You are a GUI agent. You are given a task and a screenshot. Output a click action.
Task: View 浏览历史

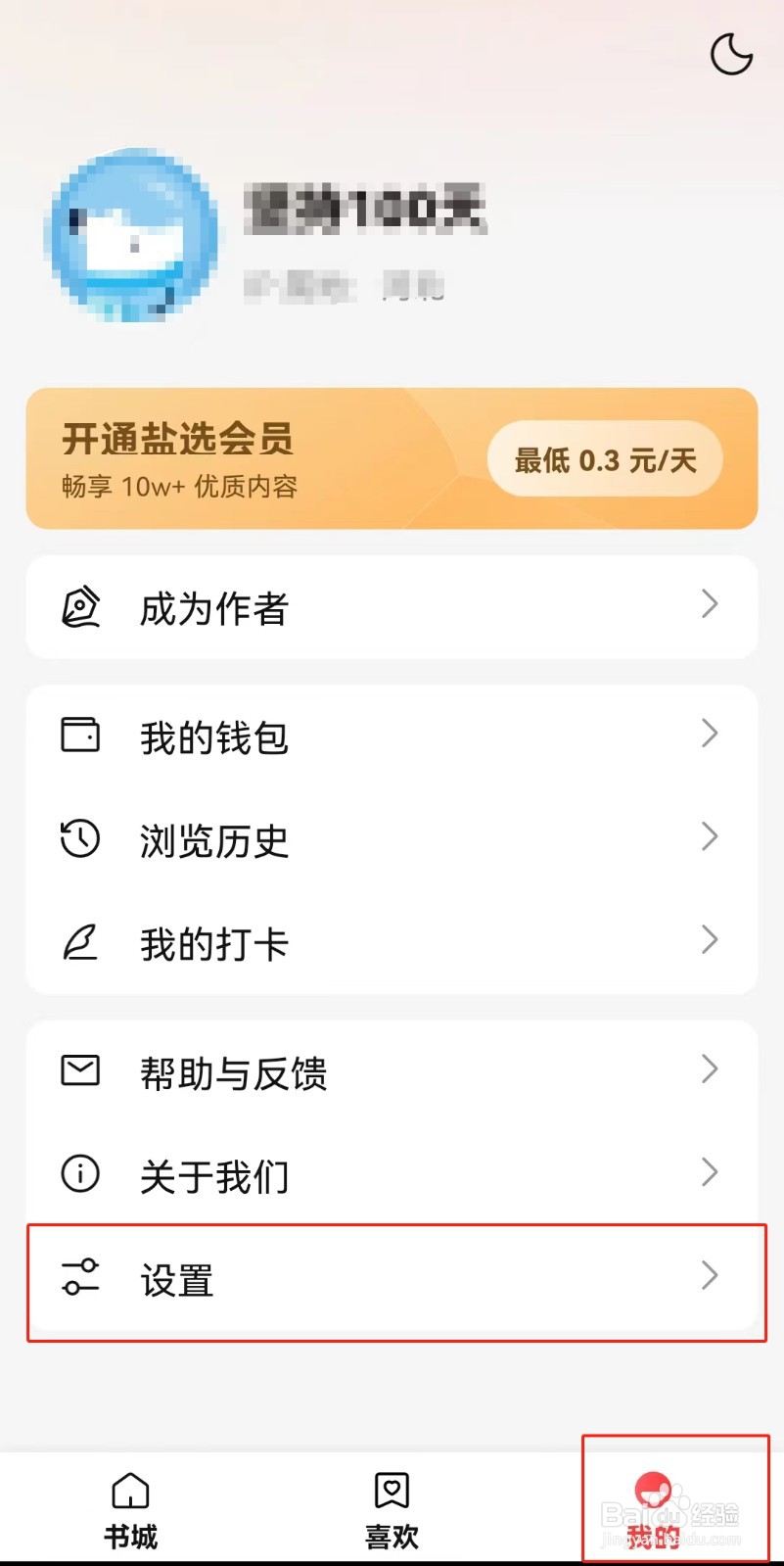pos(392,839)
